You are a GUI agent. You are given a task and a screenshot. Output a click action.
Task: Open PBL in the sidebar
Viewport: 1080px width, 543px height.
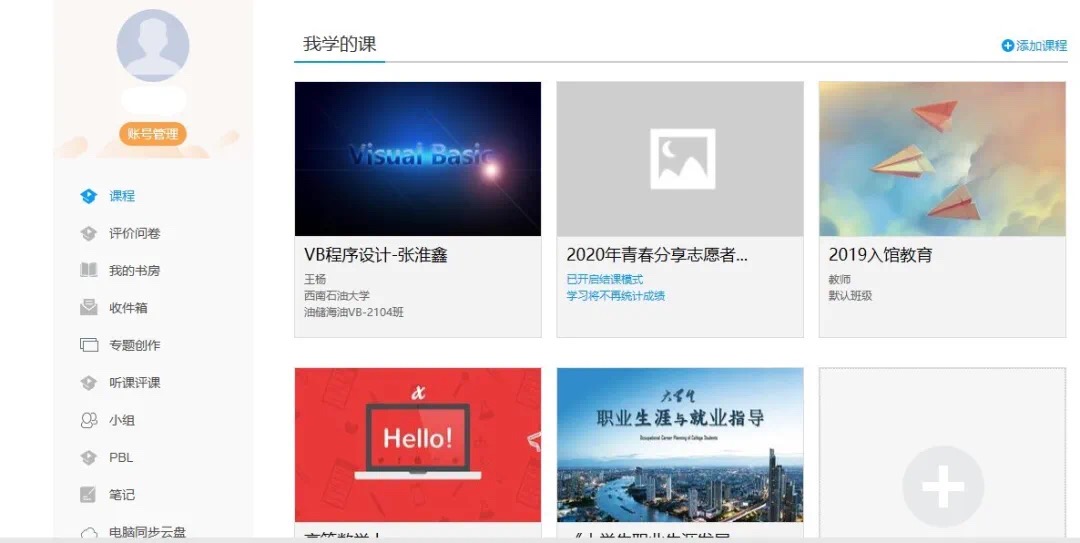pyautogui.click(x=120, y=457)
